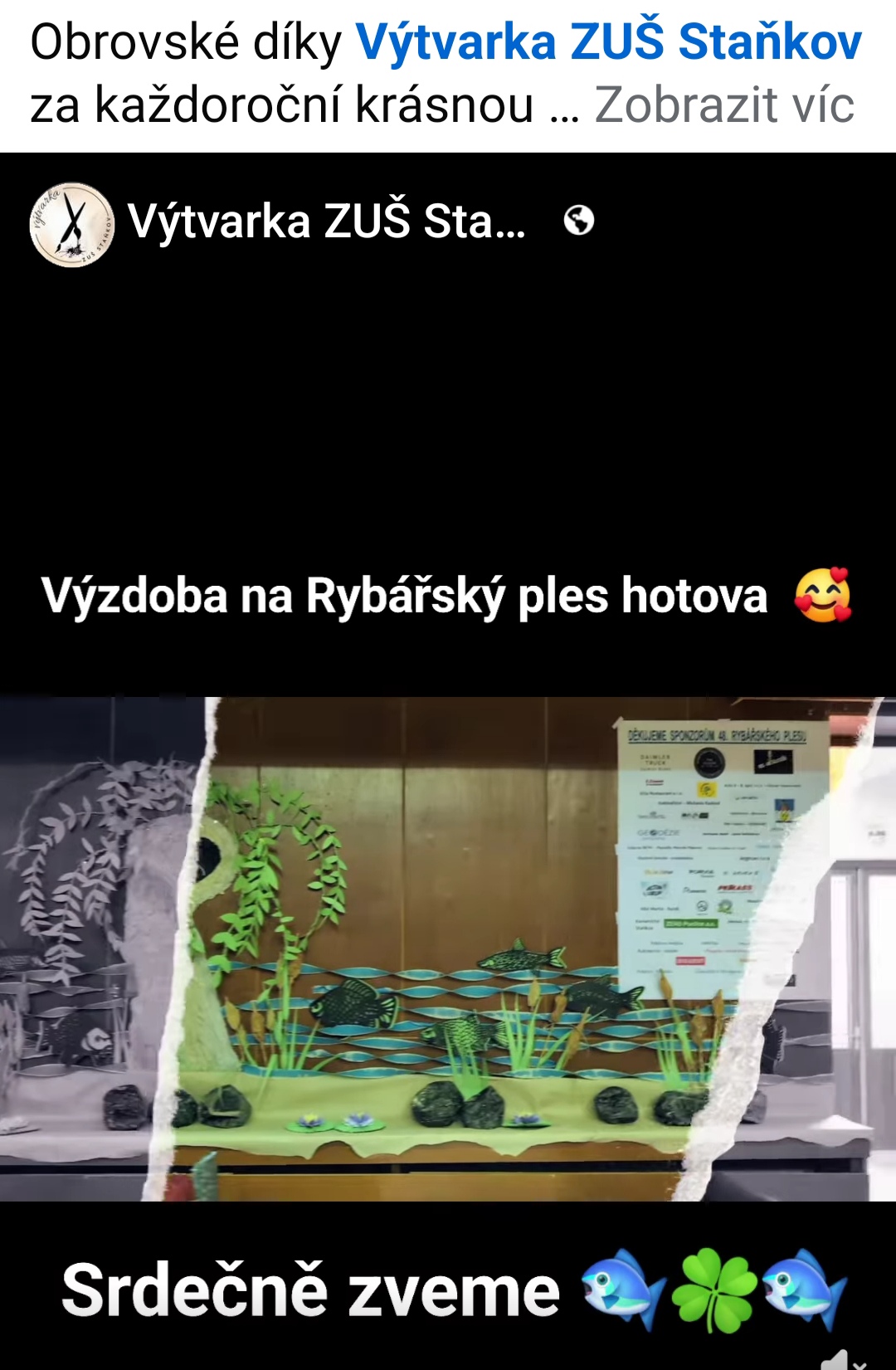The image size is (896, 1370).
Task: Play the Rybářský ples decoration video
Action: point(448,946)
